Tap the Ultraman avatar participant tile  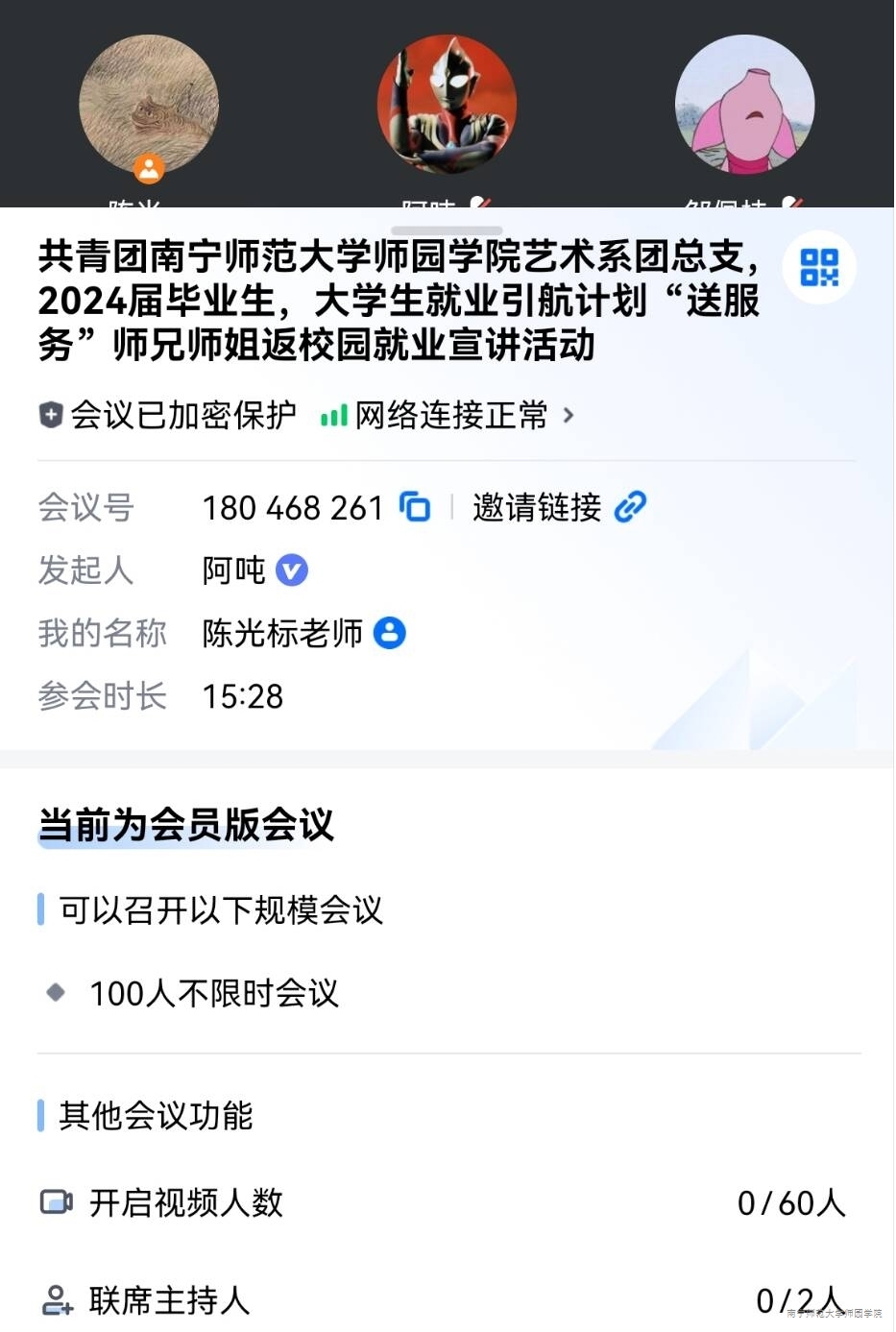pos(447,105)
